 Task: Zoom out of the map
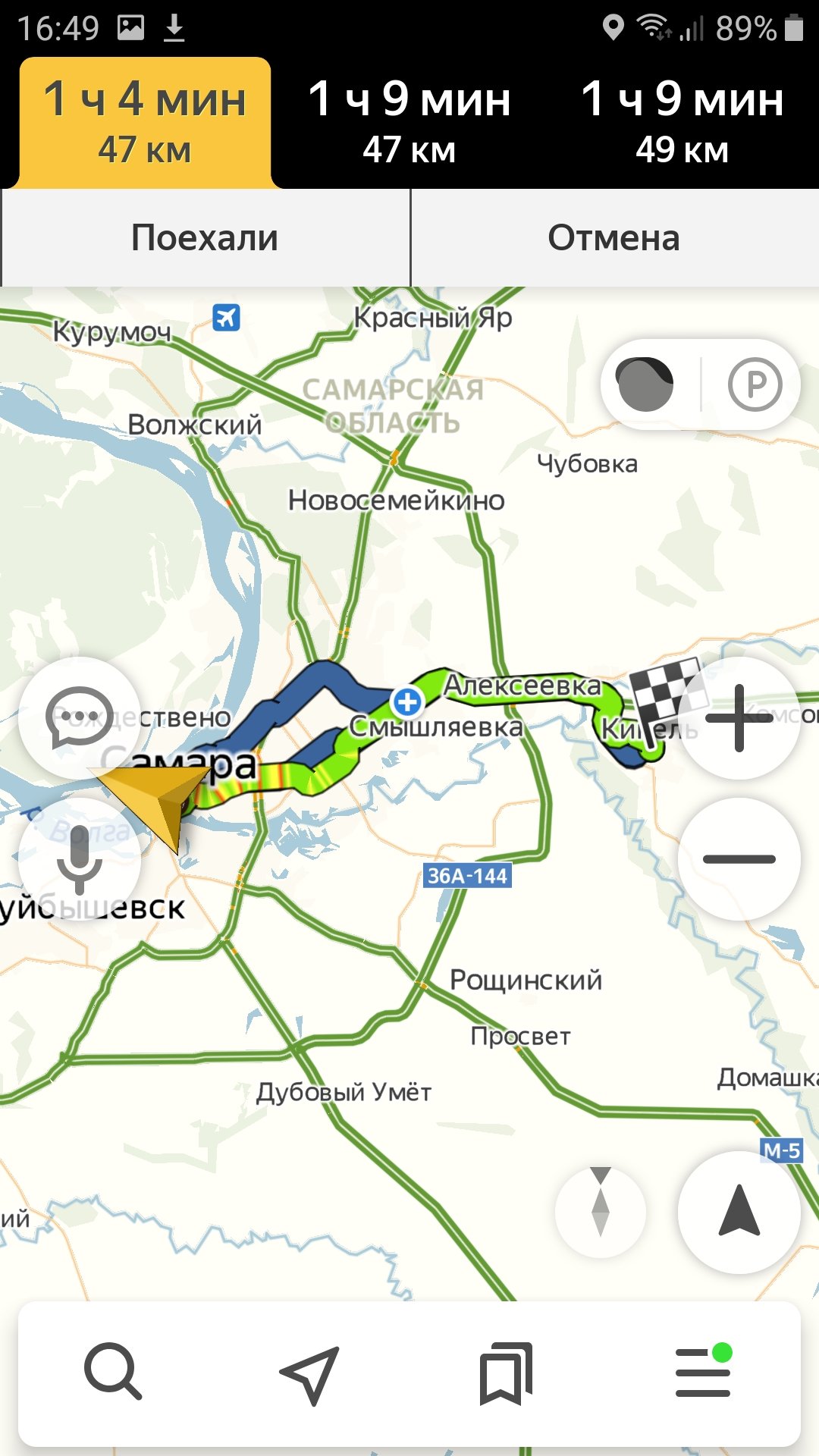(x=739, y=859)
